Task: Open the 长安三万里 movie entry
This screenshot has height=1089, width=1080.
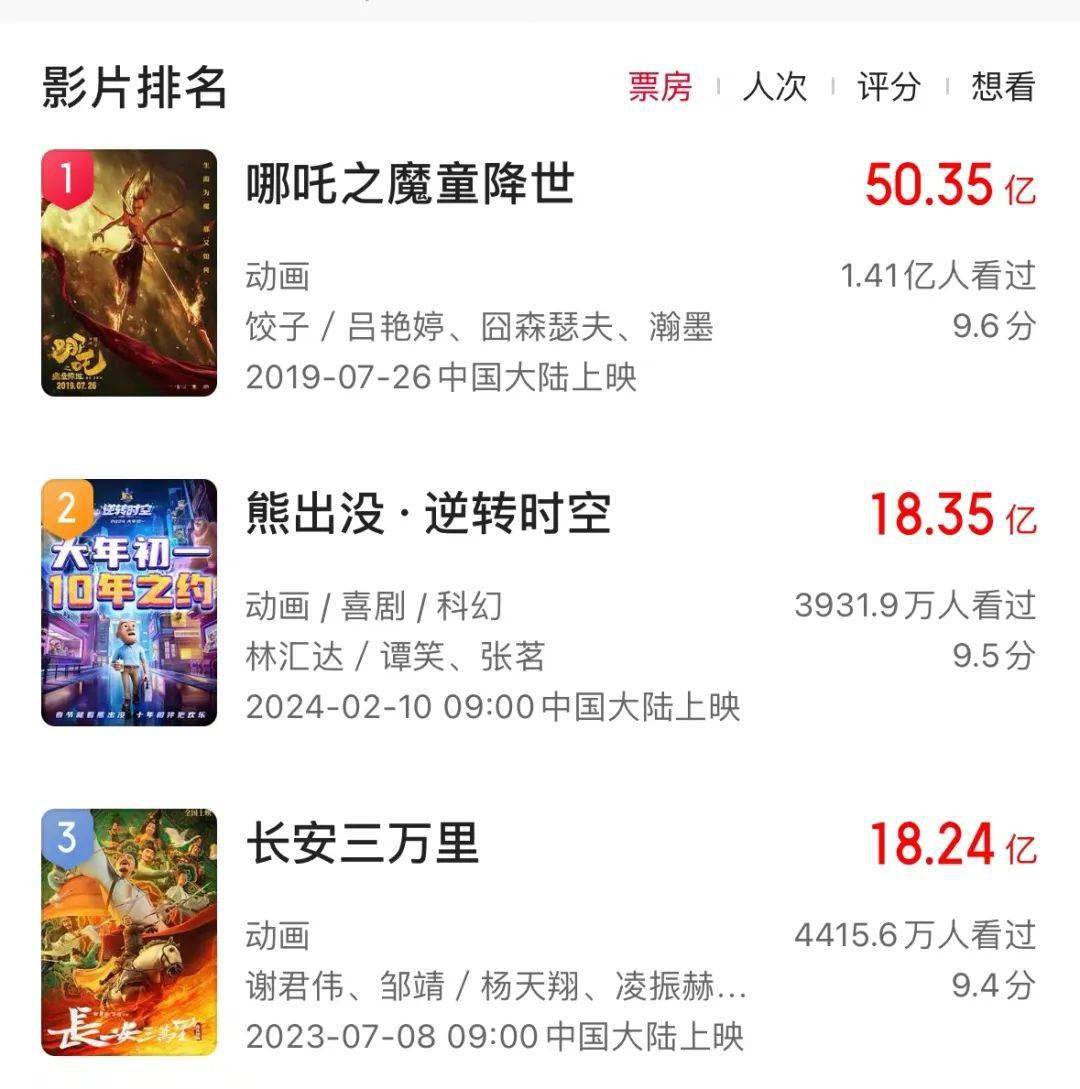Action: click(x=362, y=843)
